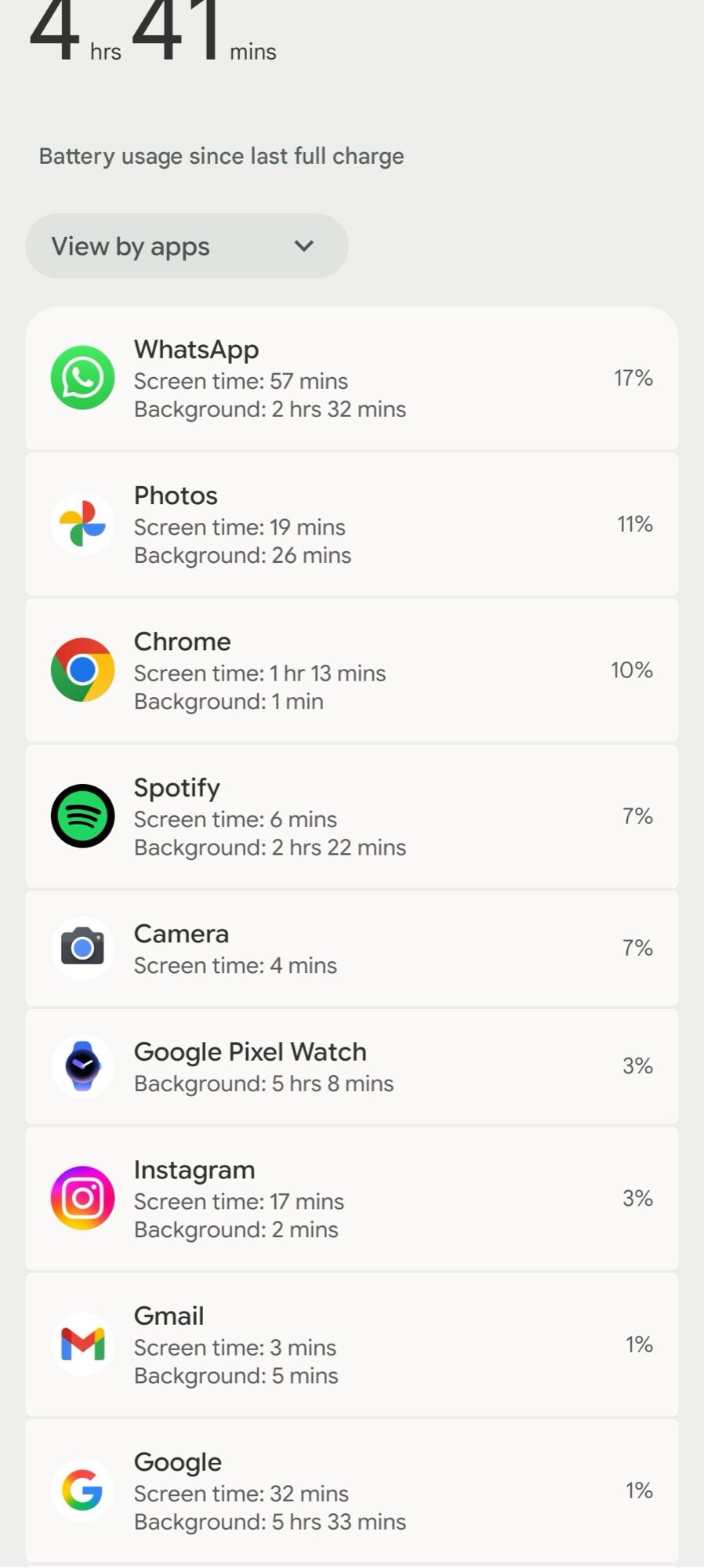704x1568 pixels.
Task: Open the View by apps dropdown
Action: click(x=187, y=246)
